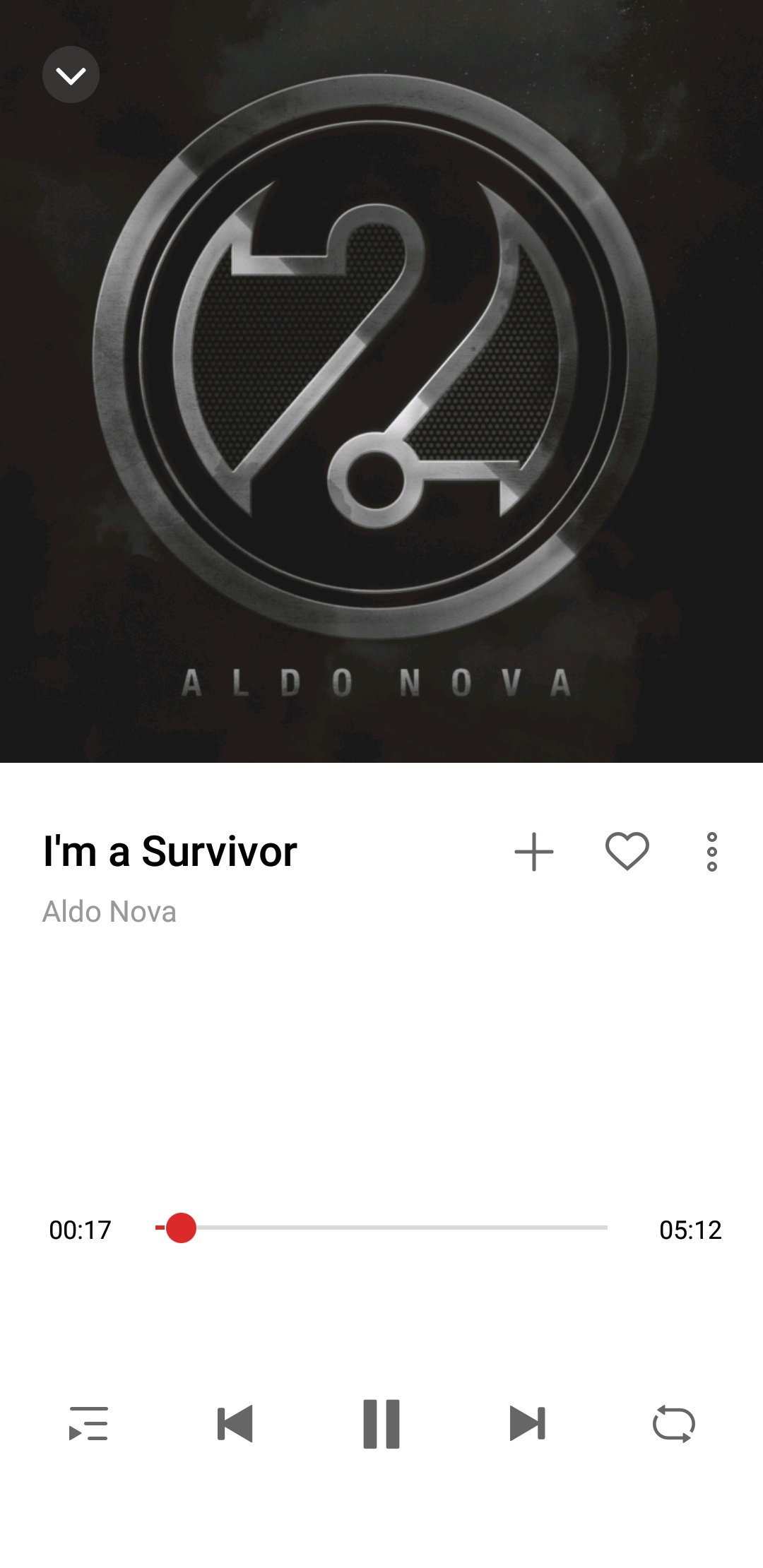Pause the current song
The image size is (763, 1568).
(381, 1423)
